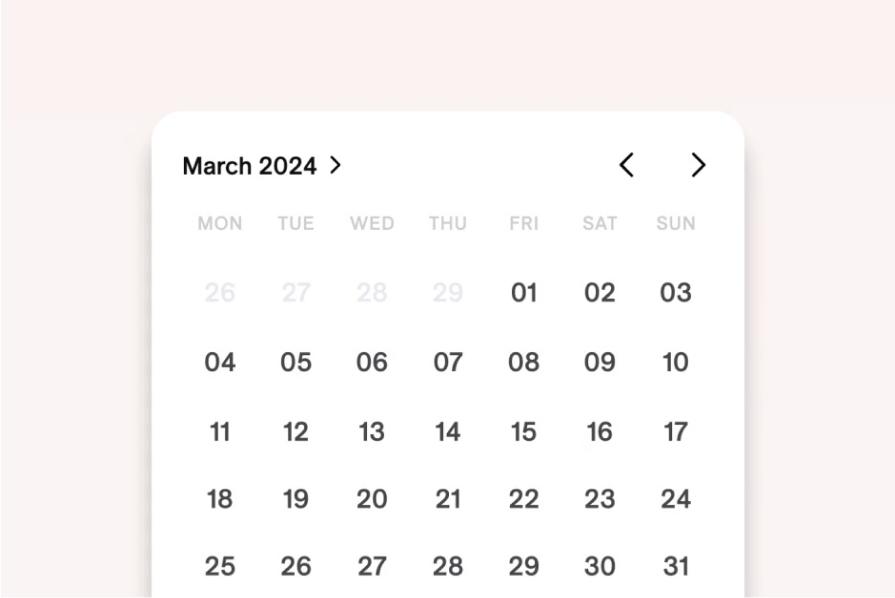Viewport: 895px width, 598px height.
Task: Expand the March 2024 month picker
Action: coord(262,166)
